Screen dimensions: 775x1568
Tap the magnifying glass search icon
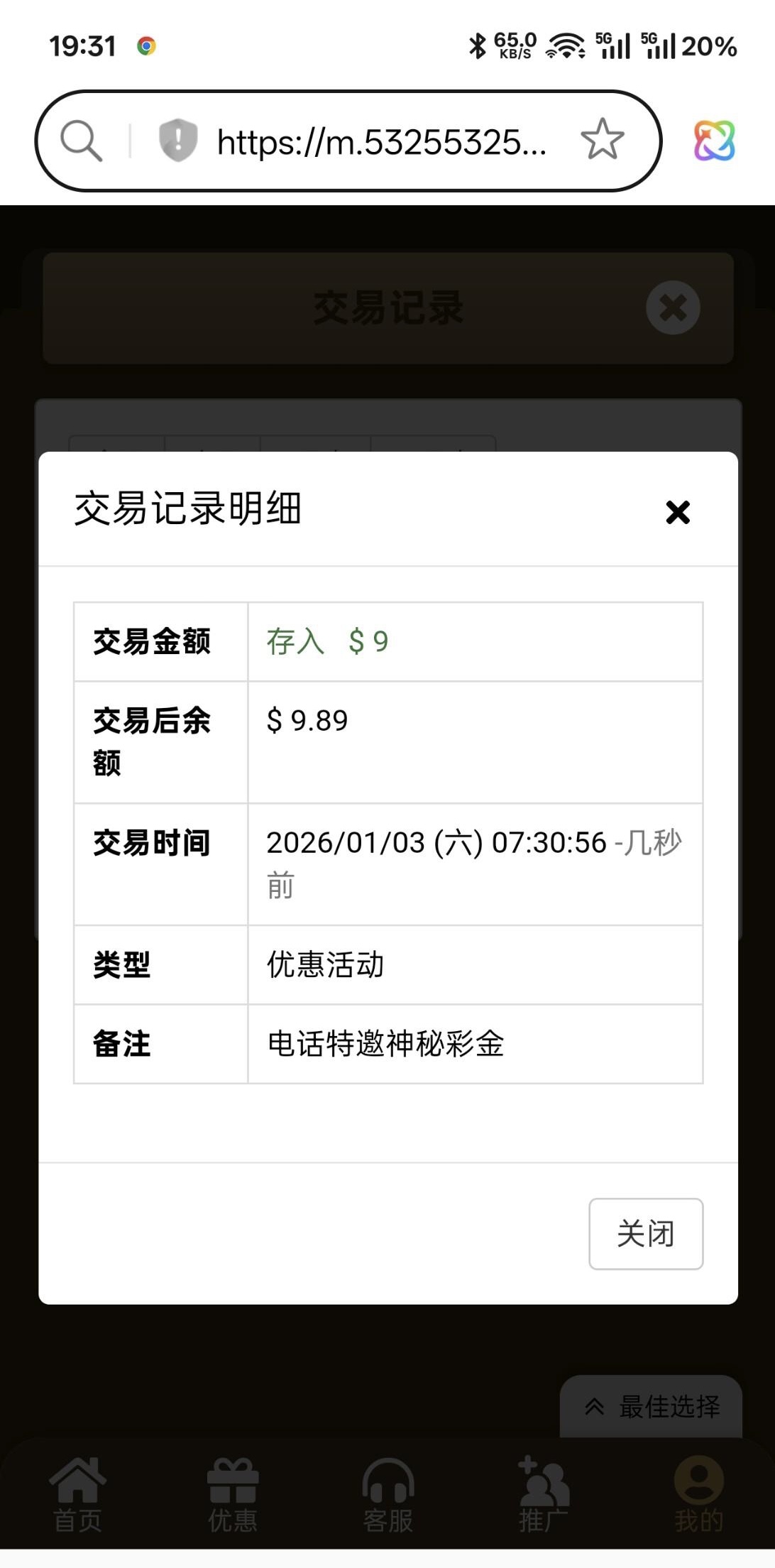[80, 141]
